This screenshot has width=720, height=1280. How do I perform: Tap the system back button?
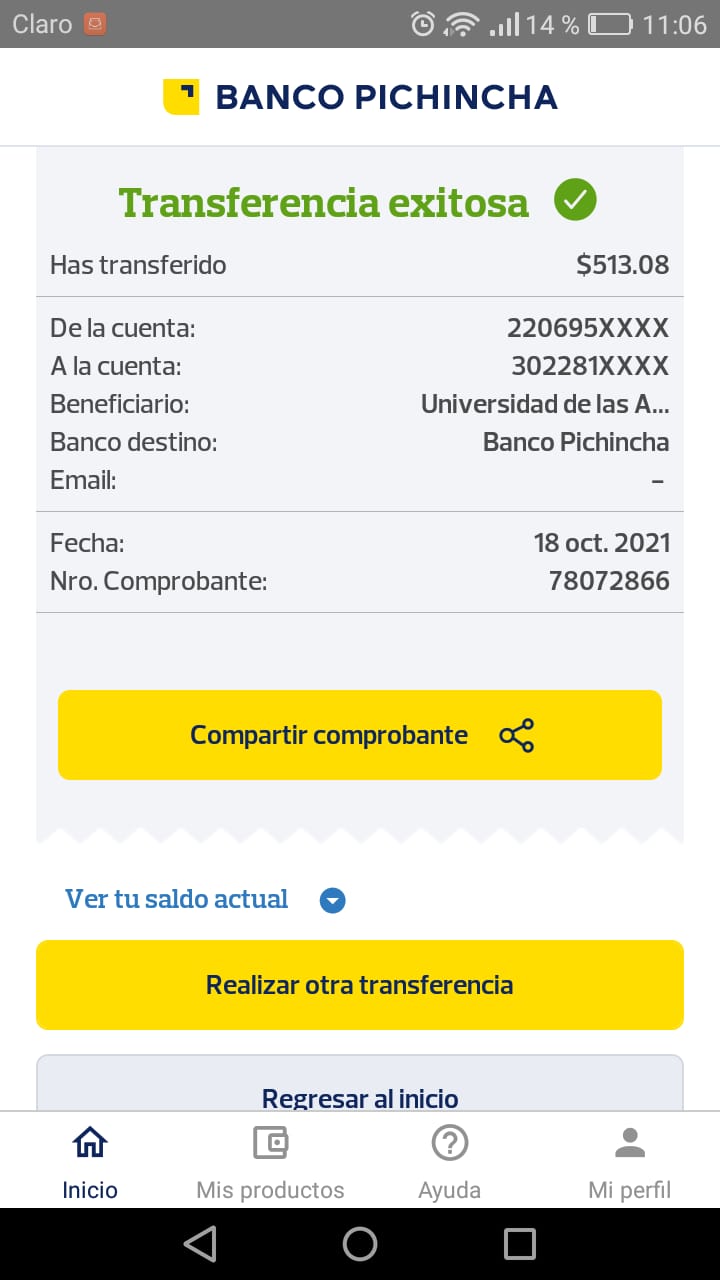(x=200, y=1244)
